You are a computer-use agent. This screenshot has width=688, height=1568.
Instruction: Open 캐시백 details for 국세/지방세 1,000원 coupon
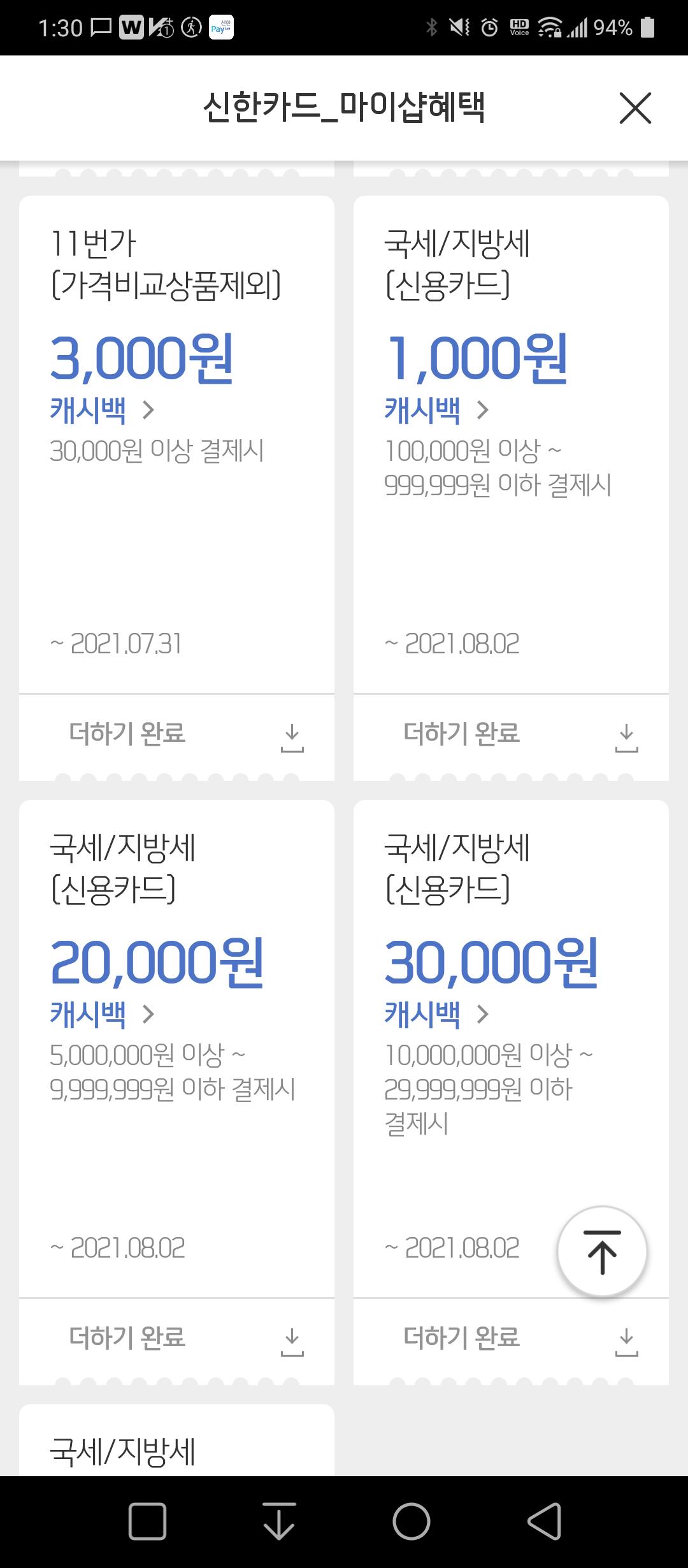[436, 410]
